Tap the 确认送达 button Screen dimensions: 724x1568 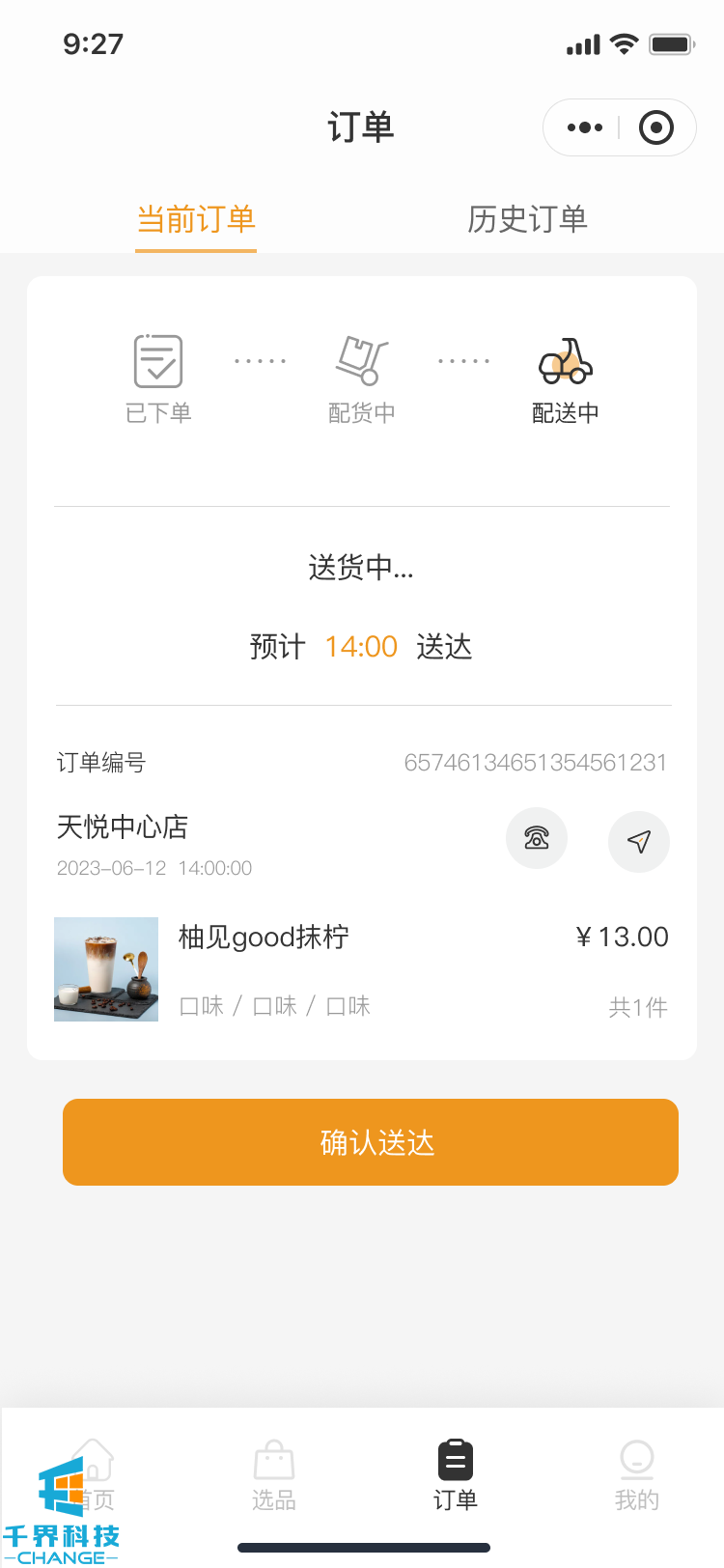[371, 1142]
